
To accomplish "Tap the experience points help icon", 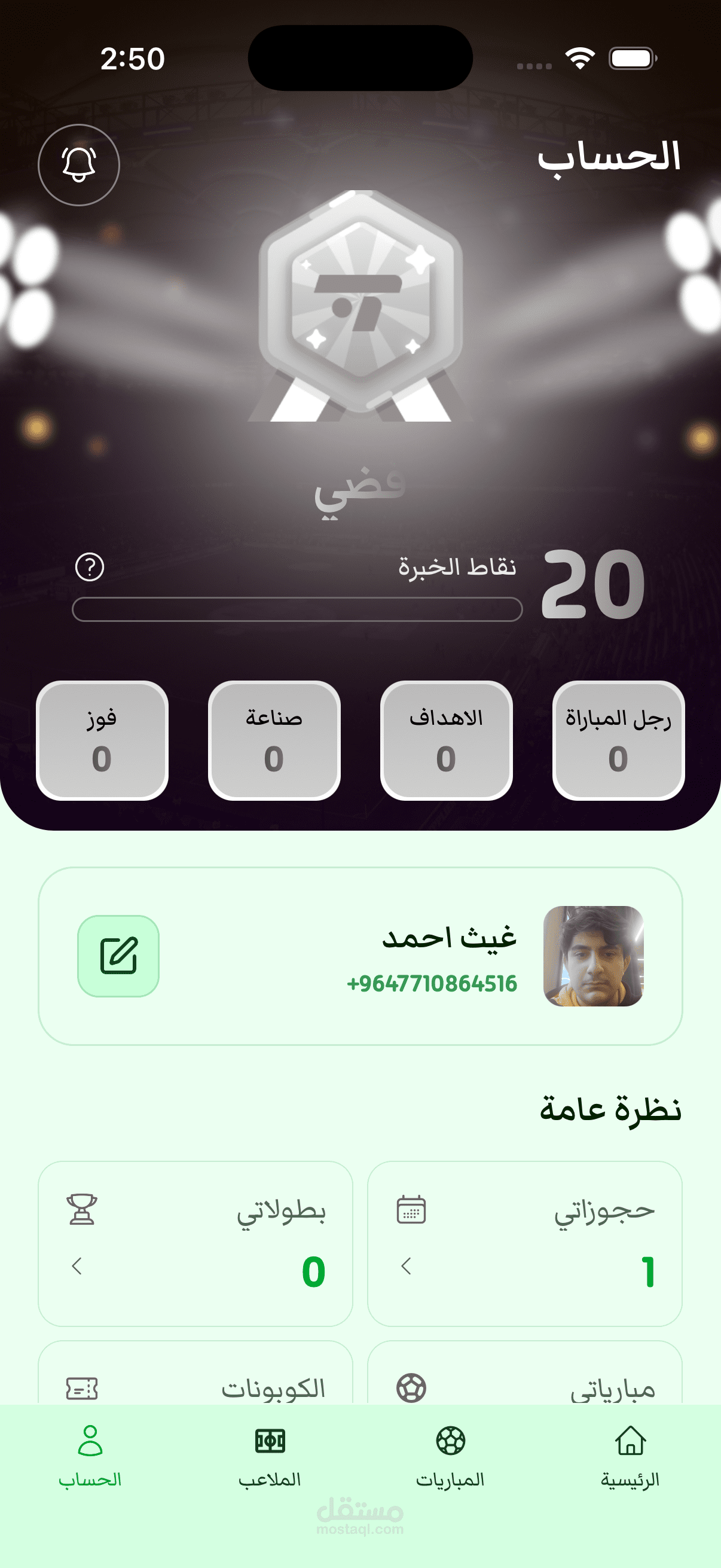I will click(x=90, y=567).
